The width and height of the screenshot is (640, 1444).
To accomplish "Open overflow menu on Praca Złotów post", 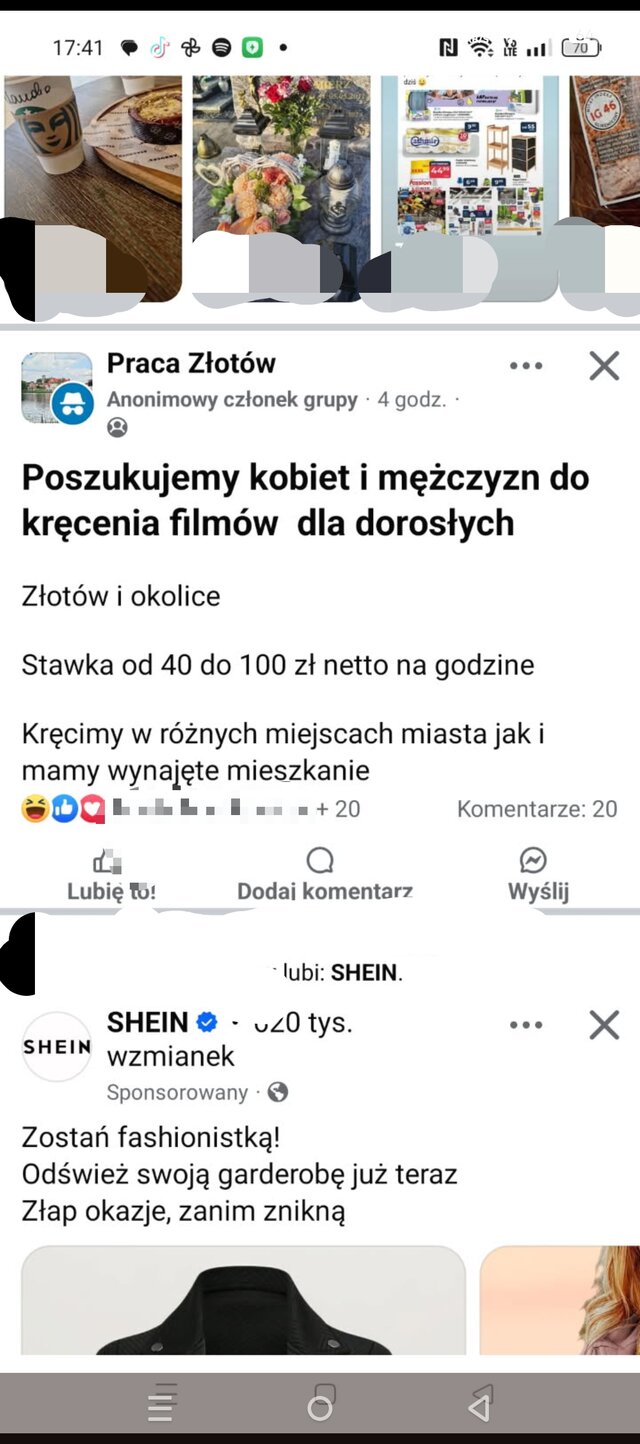I will [526, 366].
